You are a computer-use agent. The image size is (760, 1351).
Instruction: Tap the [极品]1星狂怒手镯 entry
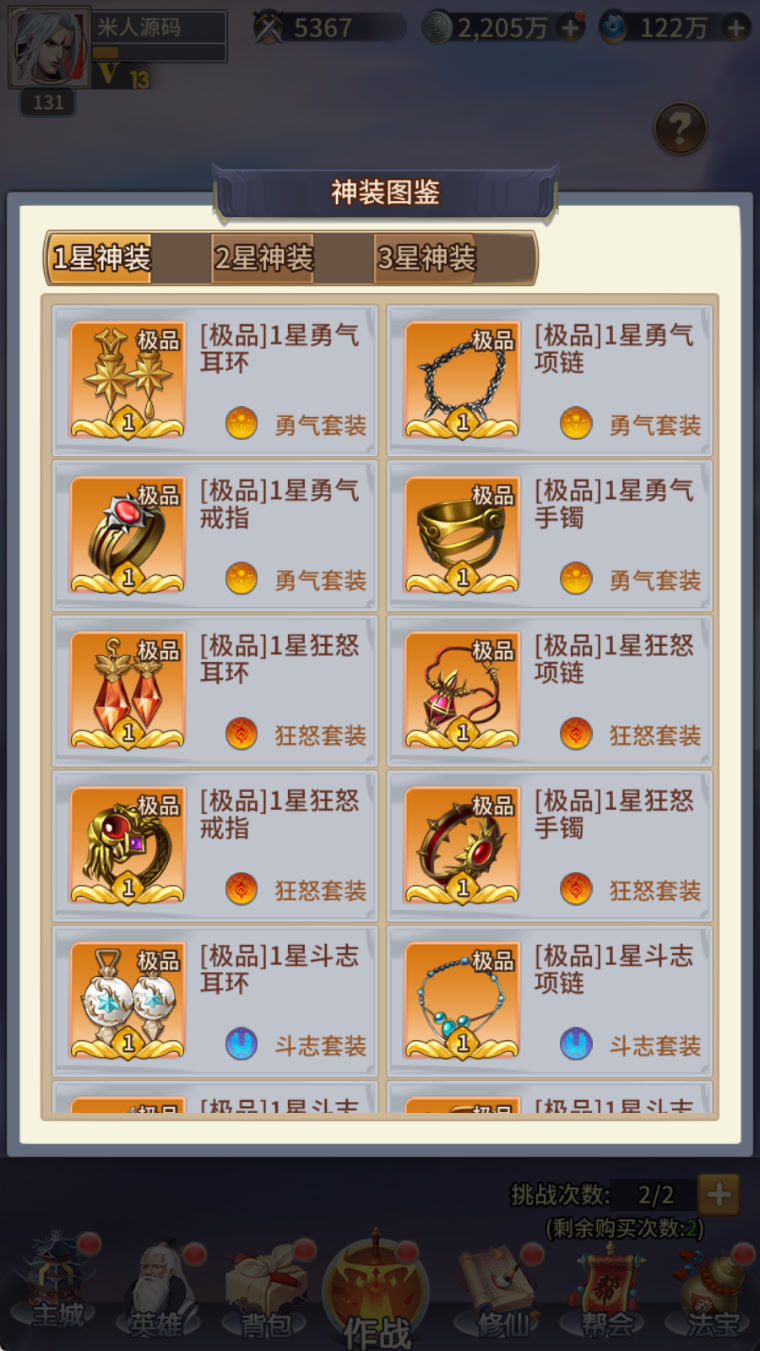(x=549, y=846)
